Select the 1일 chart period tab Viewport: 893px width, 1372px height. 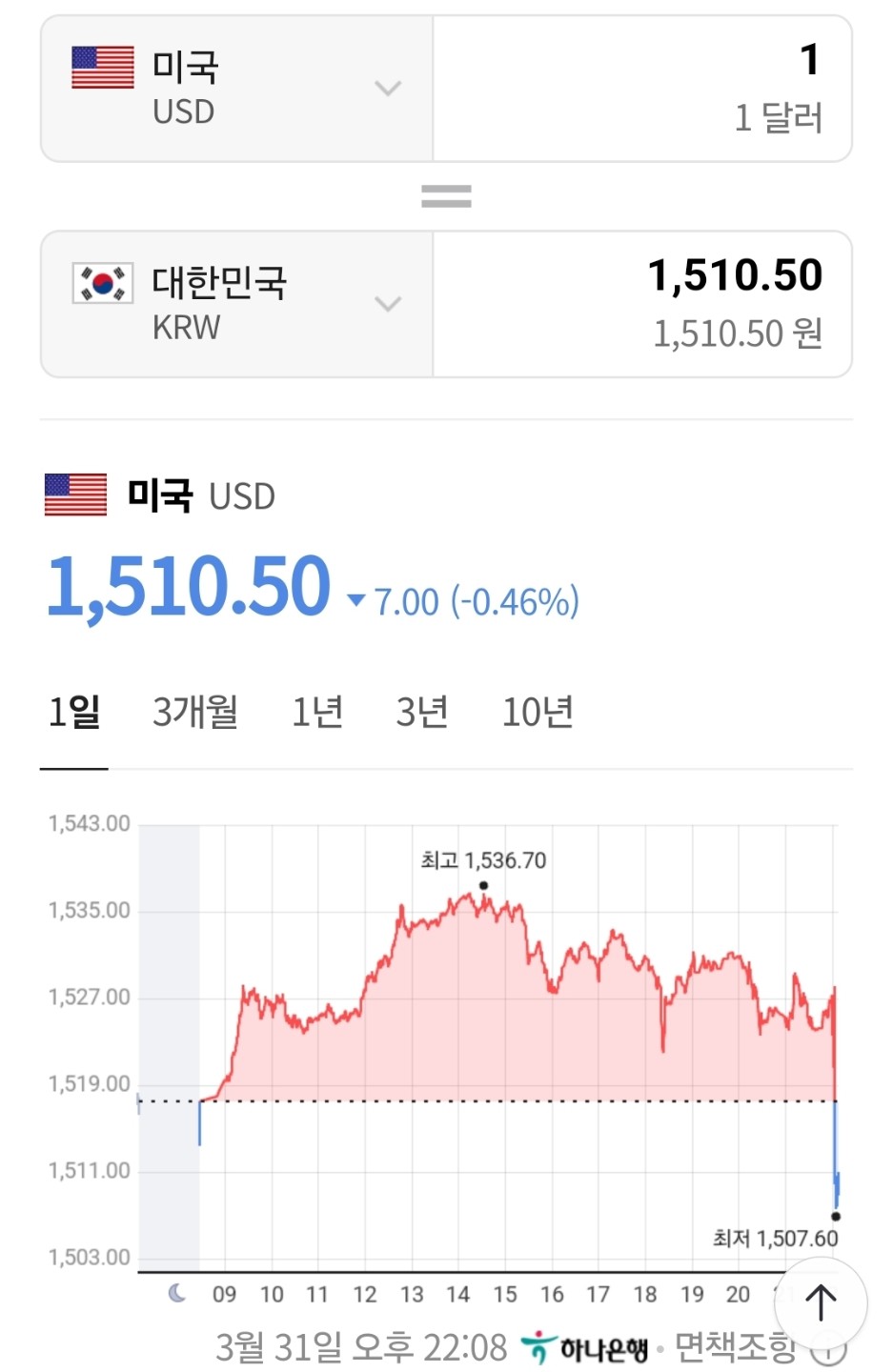[74, 713]
